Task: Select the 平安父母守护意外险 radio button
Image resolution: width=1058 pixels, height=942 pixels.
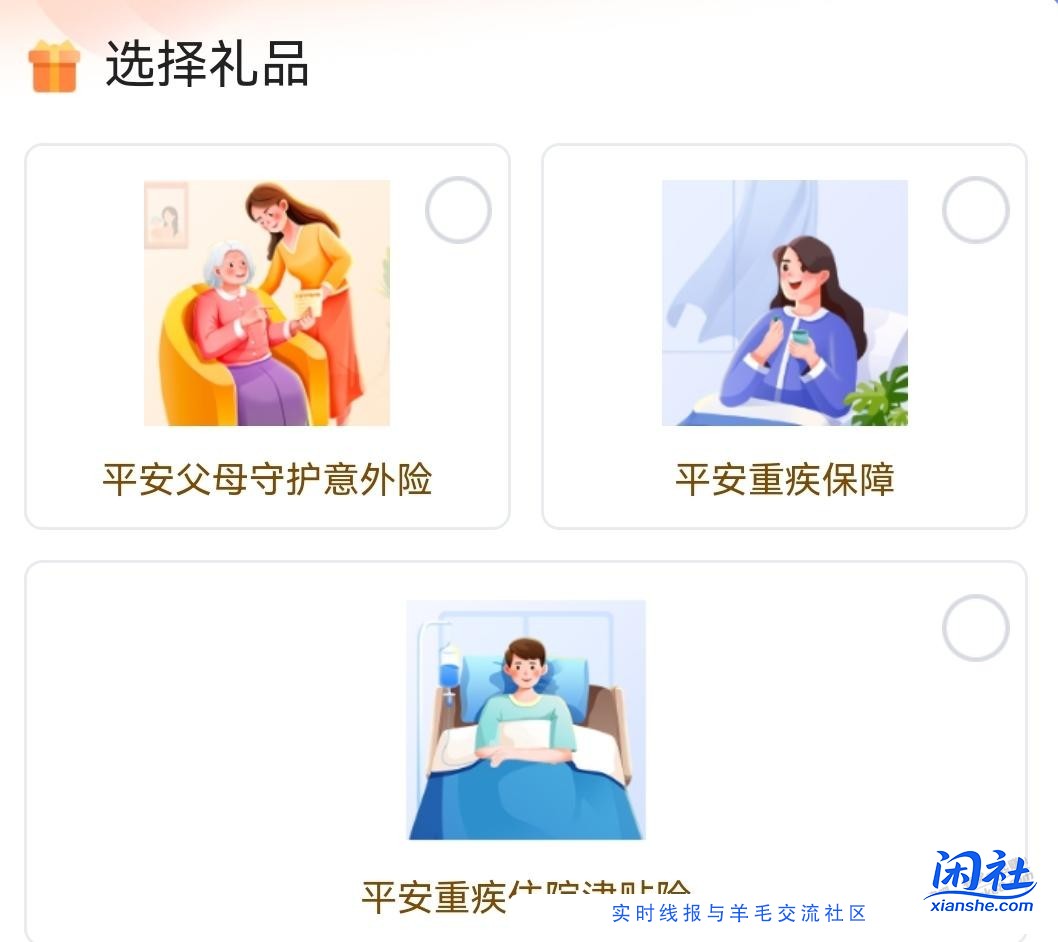Action: click(458, 211)
